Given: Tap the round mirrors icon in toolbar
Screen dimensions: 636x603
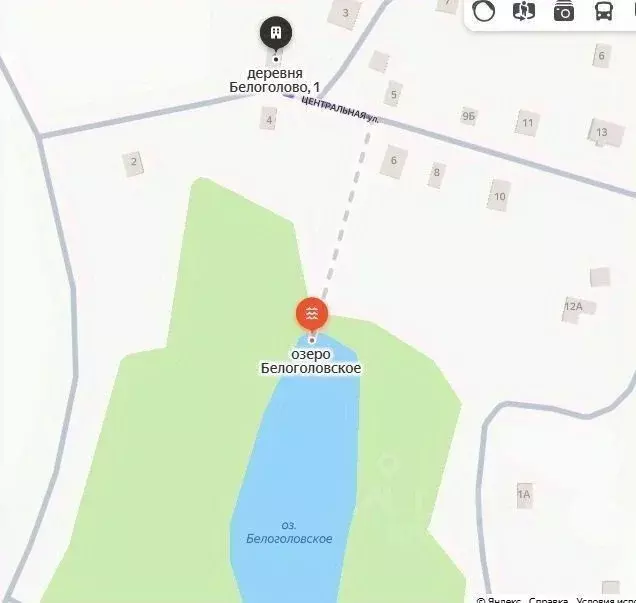Looking at the screenshot, I should pos(485,11).
